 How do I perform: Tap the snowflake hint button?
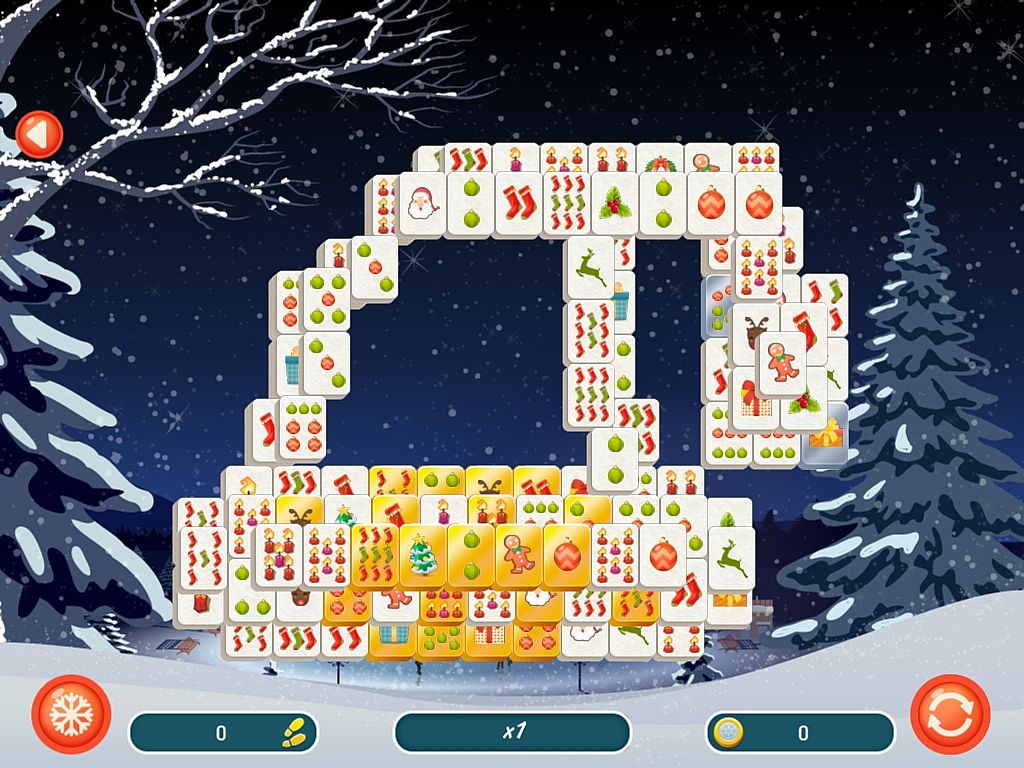(x=71, y=714)
